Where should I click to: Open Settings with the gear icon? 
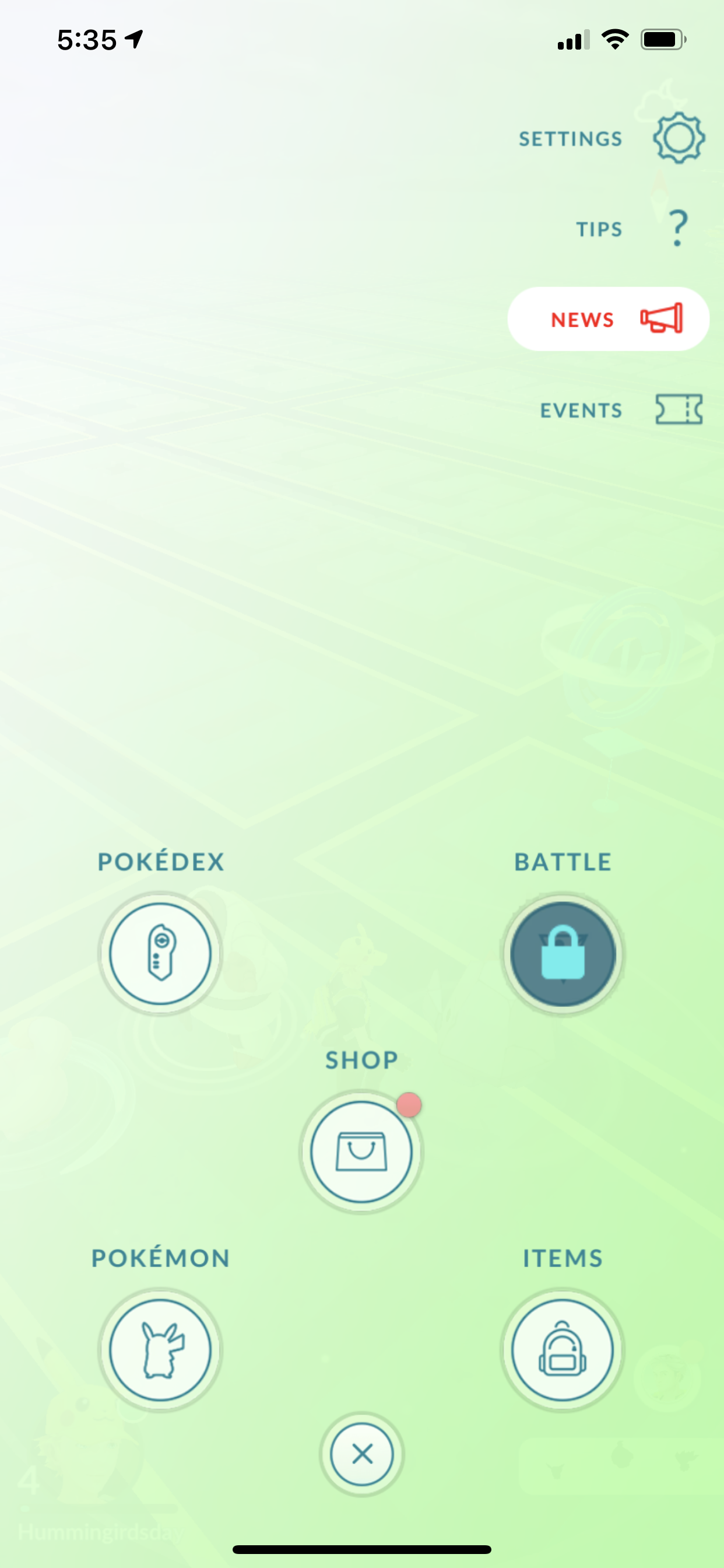[x=678, y=138]
